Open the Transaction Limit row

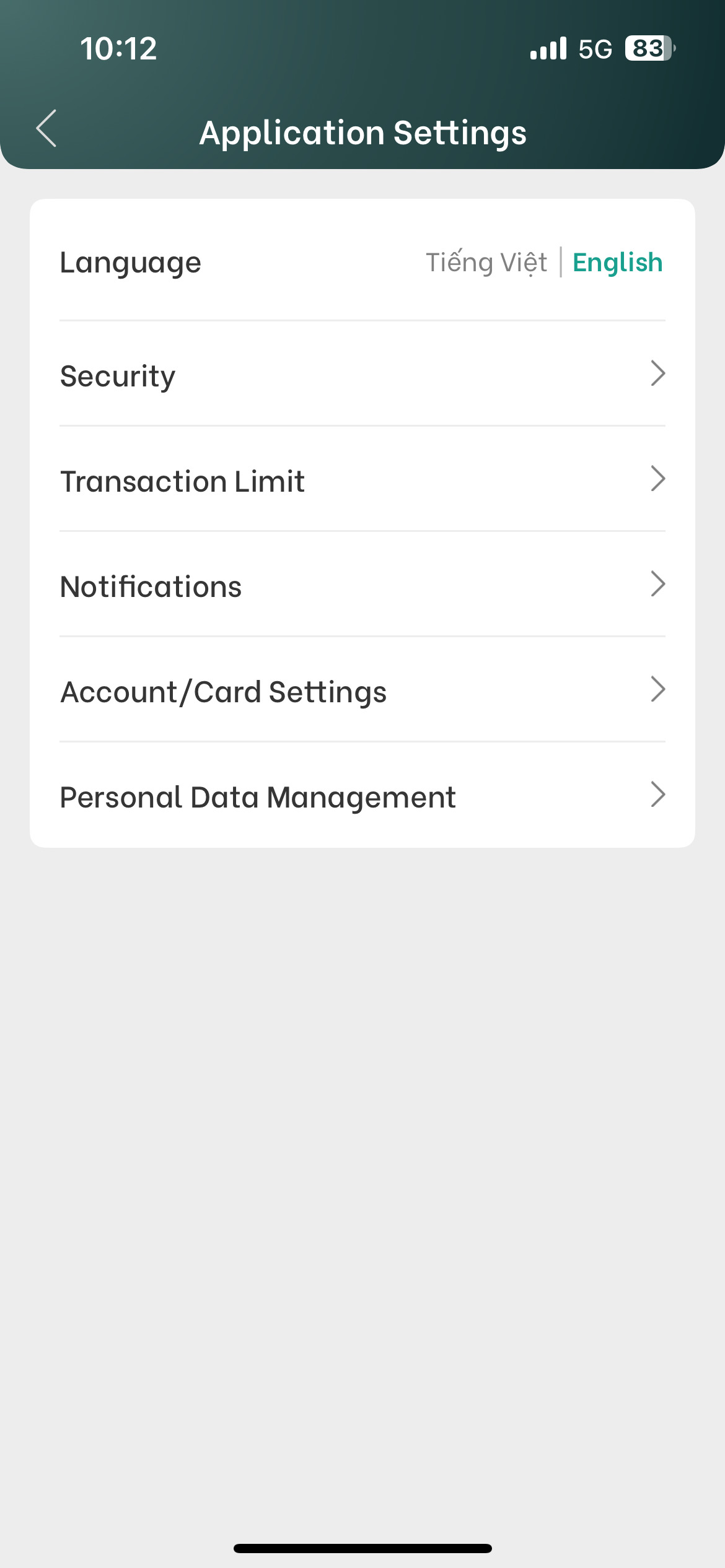click(362, 481)
